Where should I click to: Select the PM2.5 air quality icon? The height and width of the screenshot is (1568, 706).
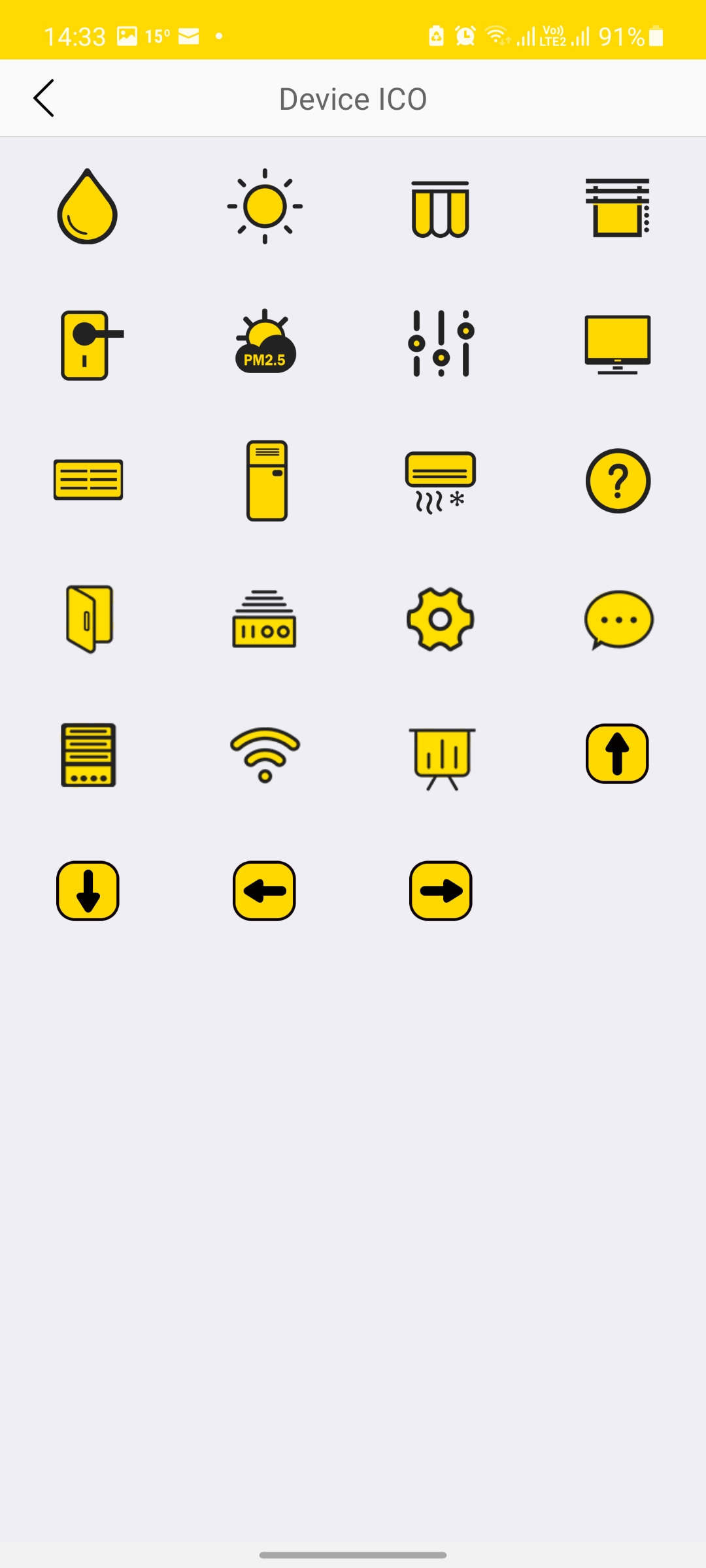tap(265, 343)
